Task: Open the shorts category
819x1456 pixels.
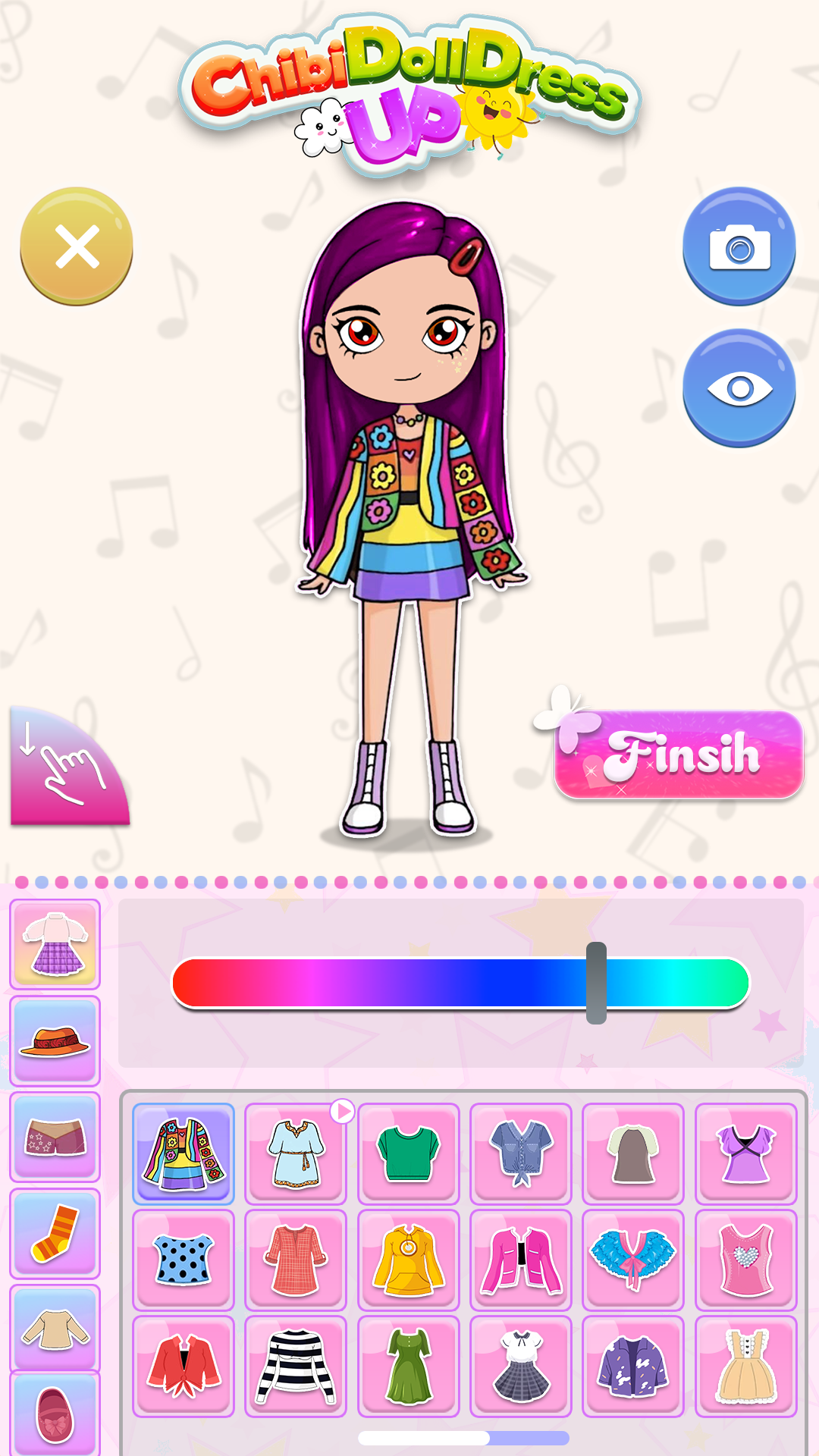Action: (x=55, y=1137)
